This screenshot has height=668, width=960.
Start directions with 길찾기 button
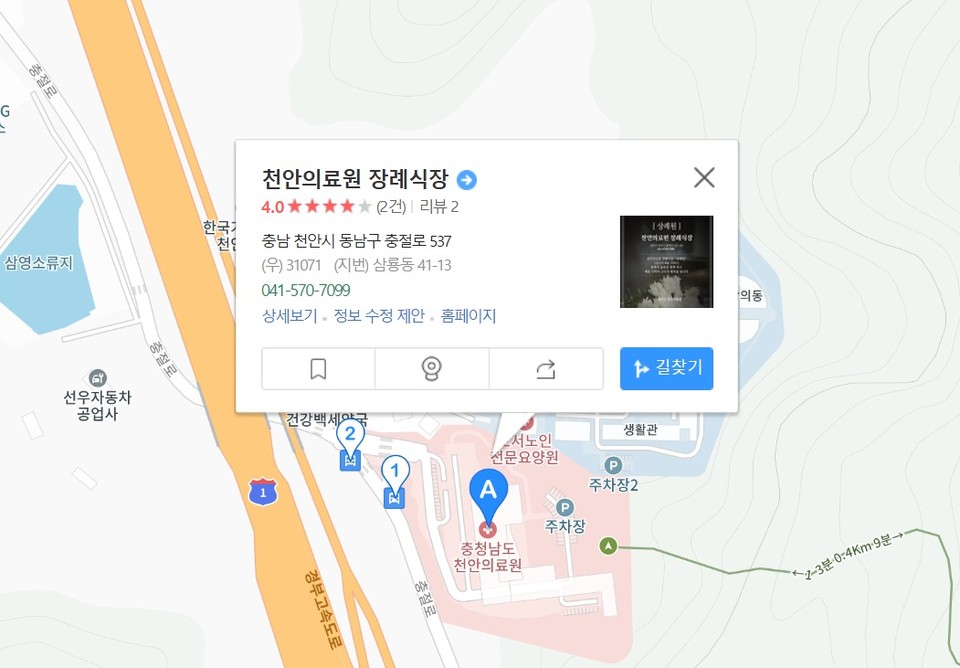coord(666,368)
